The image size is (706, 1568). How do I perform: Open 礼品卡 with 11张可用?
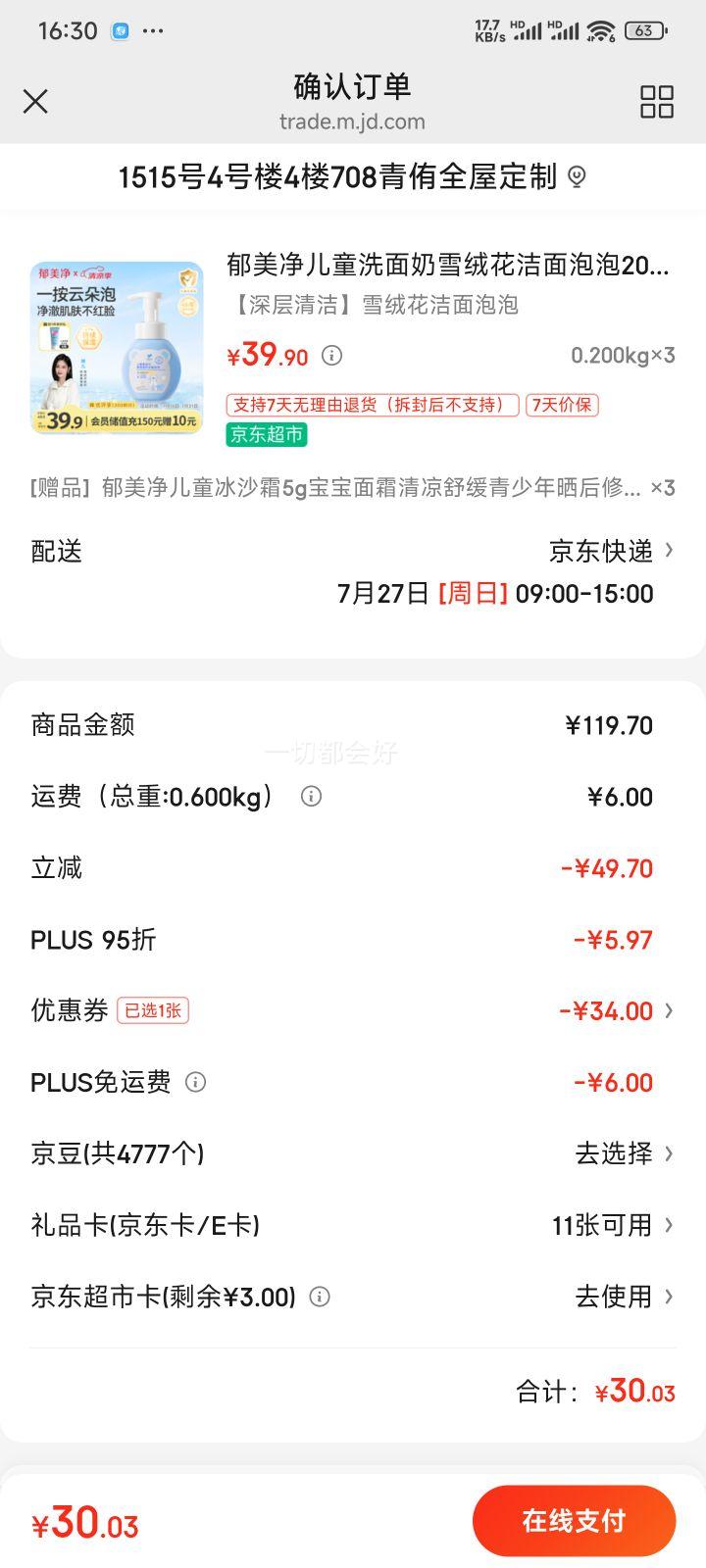coord(613,1225)
